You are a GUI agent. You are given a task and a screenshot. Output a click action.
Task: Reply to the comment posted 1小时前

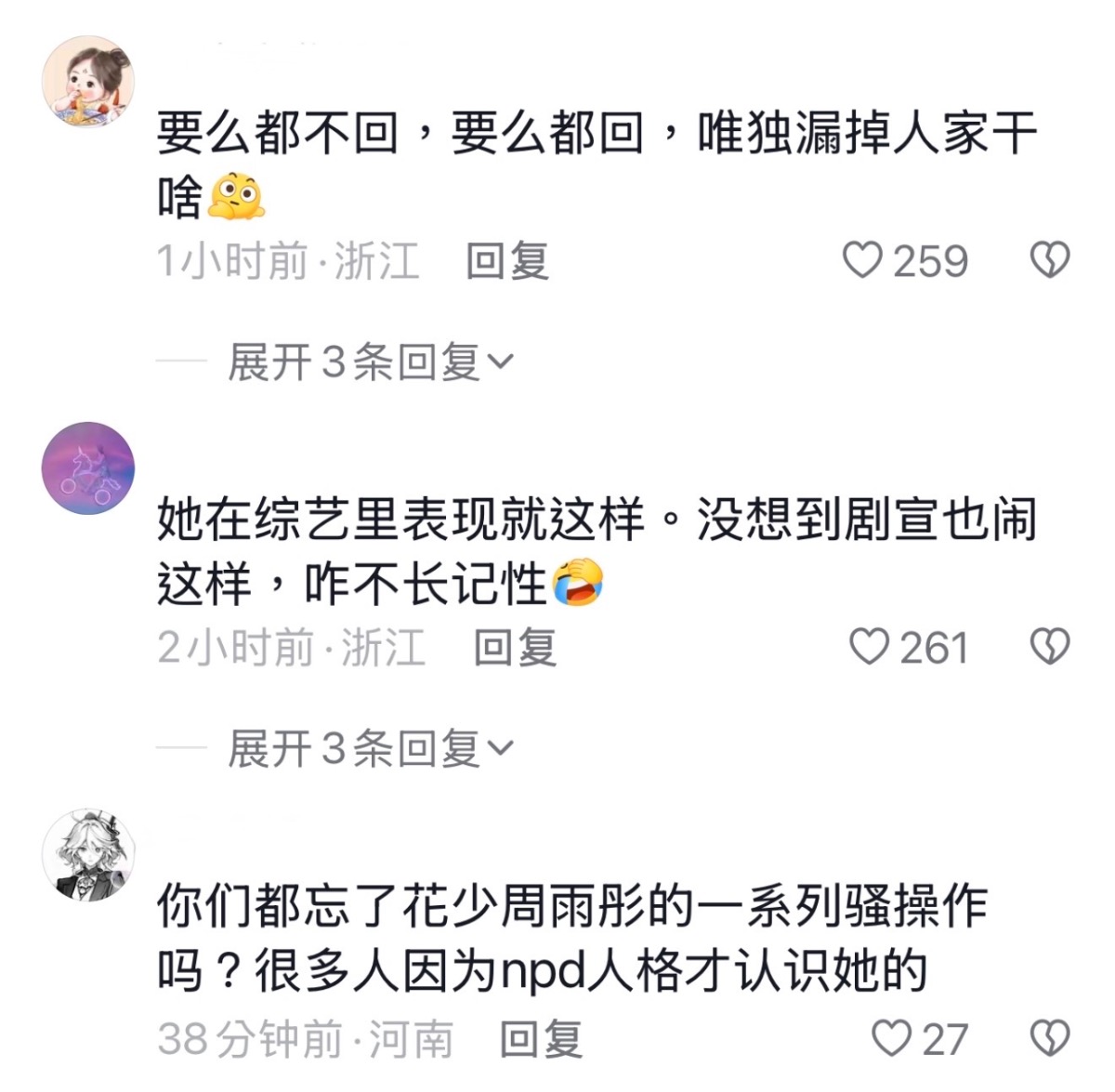pyautogui.click(x=506, y=260)
